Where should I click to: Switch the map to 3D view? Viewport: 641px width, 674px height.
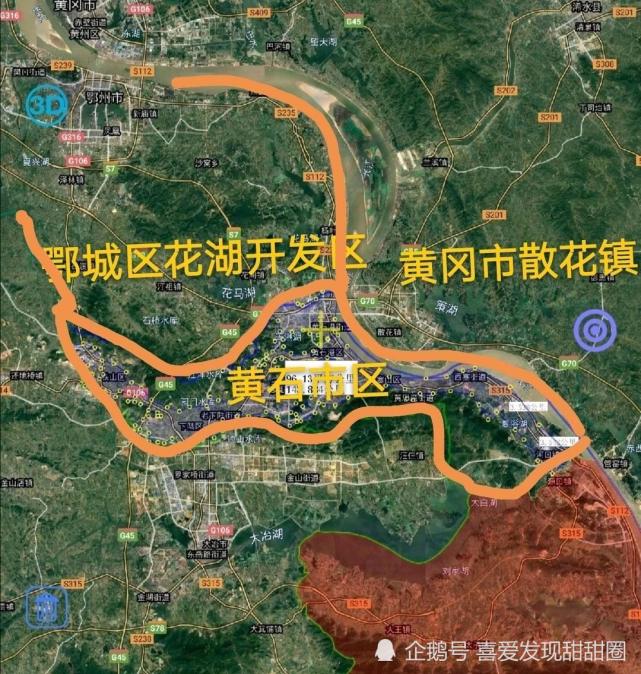pyautogui.click(x=44, y=104)
